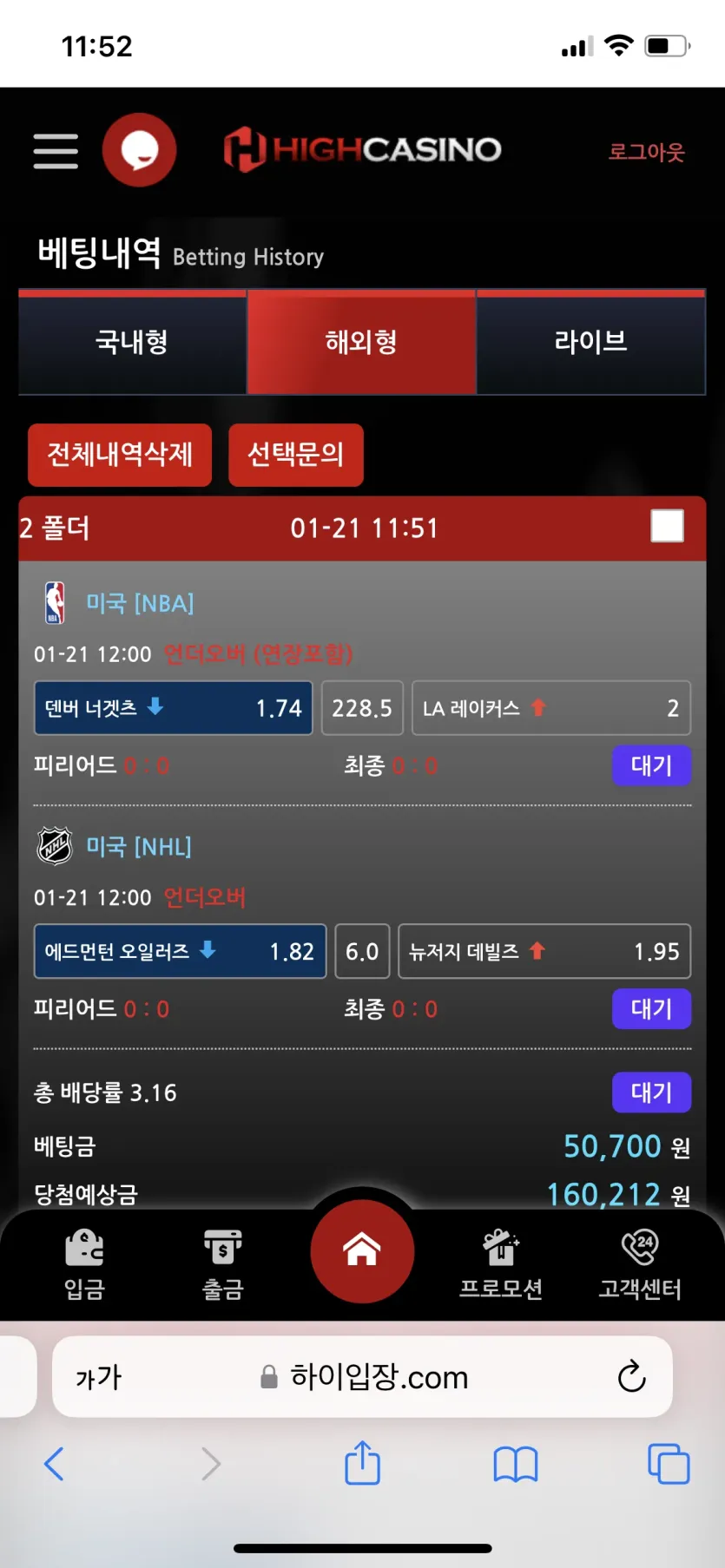Open the 프로모션 tab
Screen dimensions: 725x1568
501,1264
